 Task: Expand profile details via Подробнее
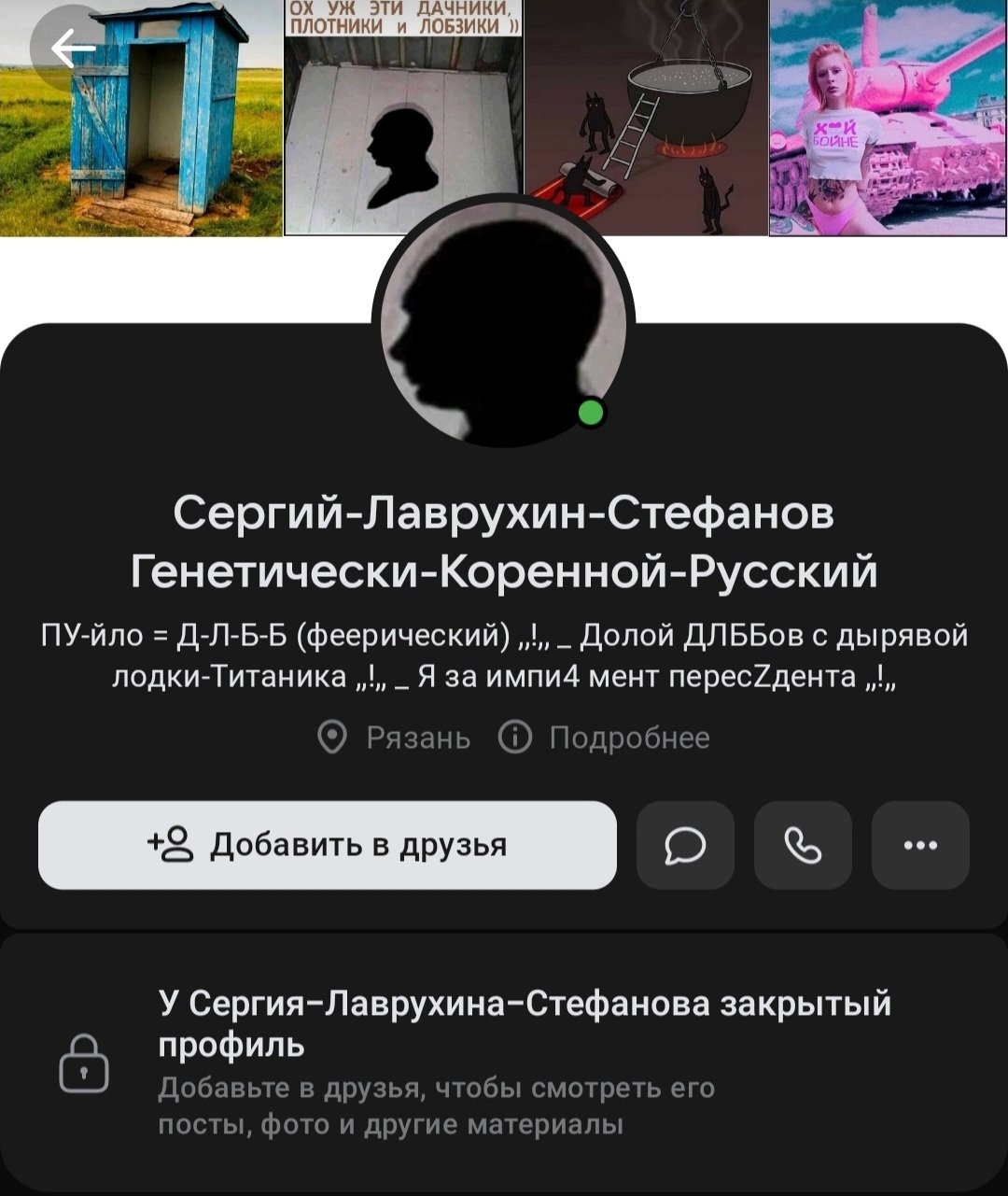631,738
